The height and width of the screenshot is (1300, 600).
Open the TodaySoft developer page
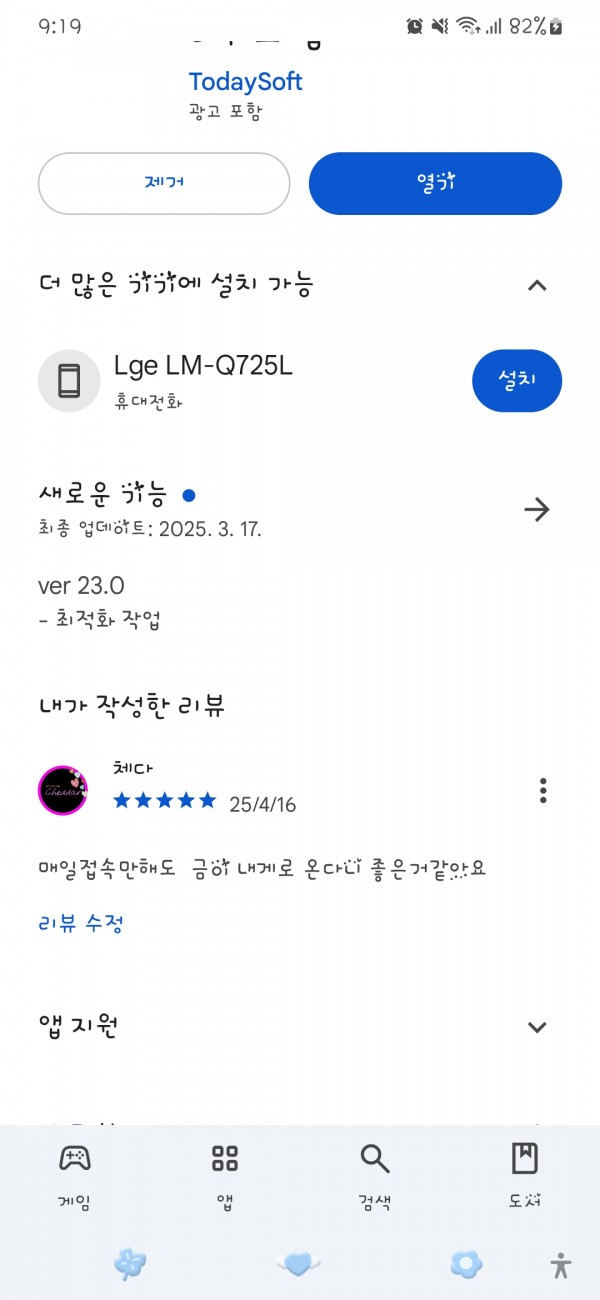[245, 81]
